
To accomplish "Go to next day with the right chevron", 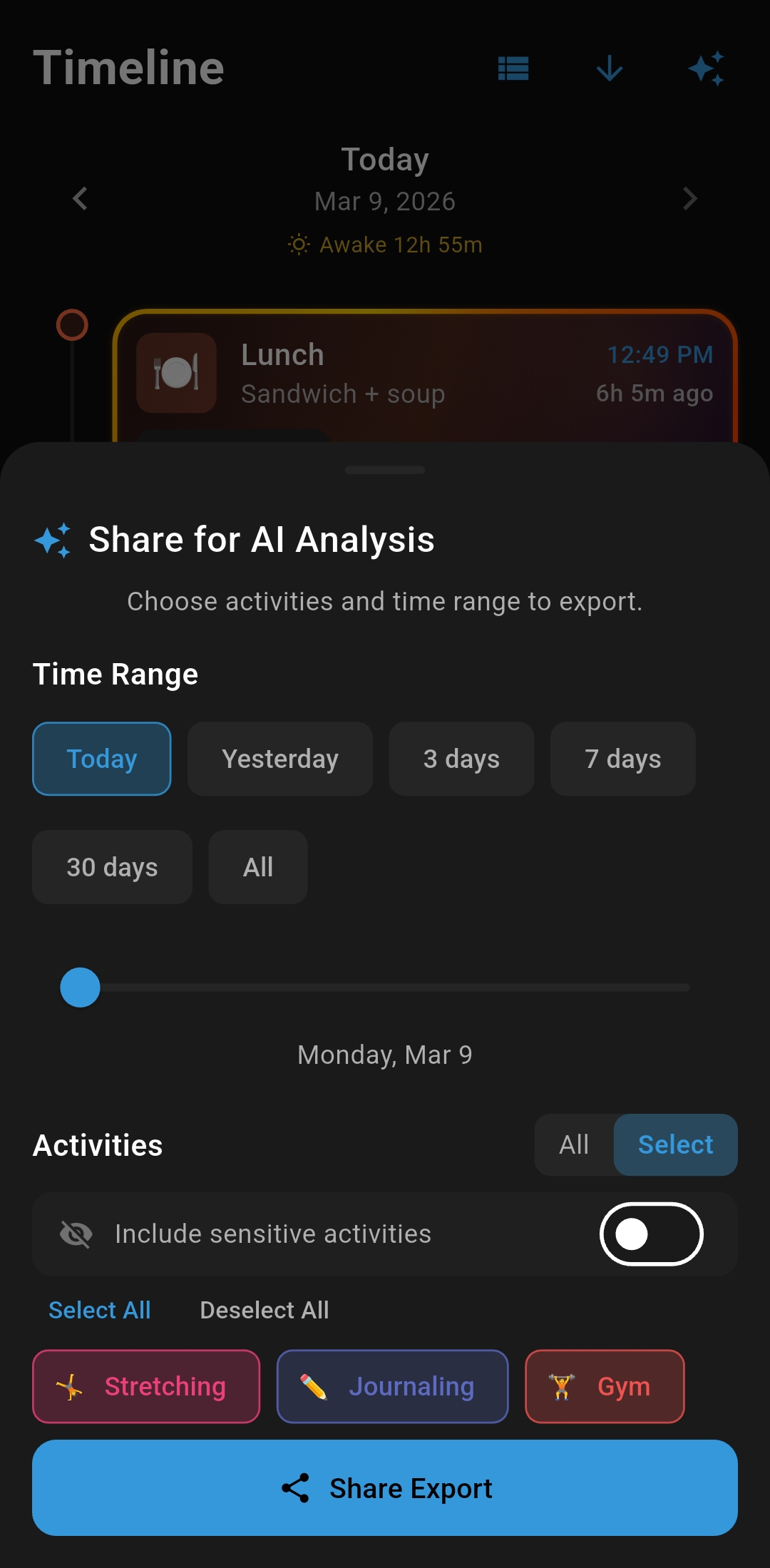I will pyautogui.click(x=689, y=199).
